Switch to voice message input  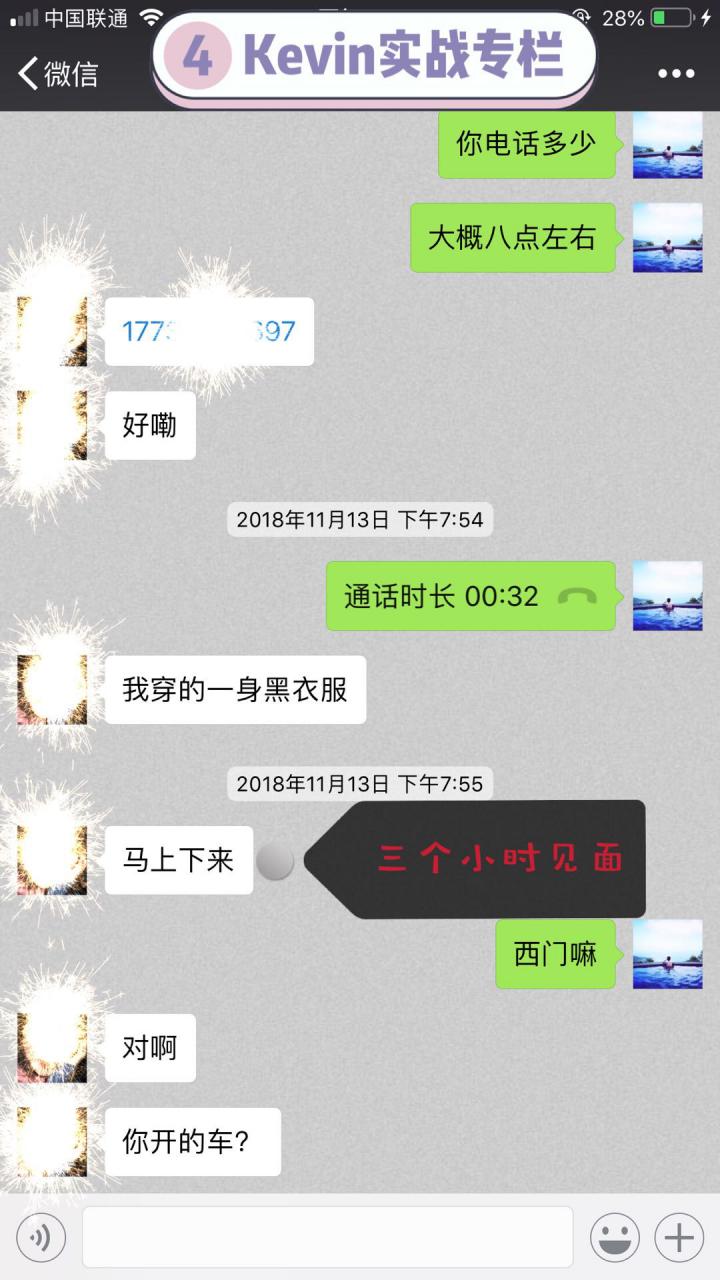(x=41, y=1238)
